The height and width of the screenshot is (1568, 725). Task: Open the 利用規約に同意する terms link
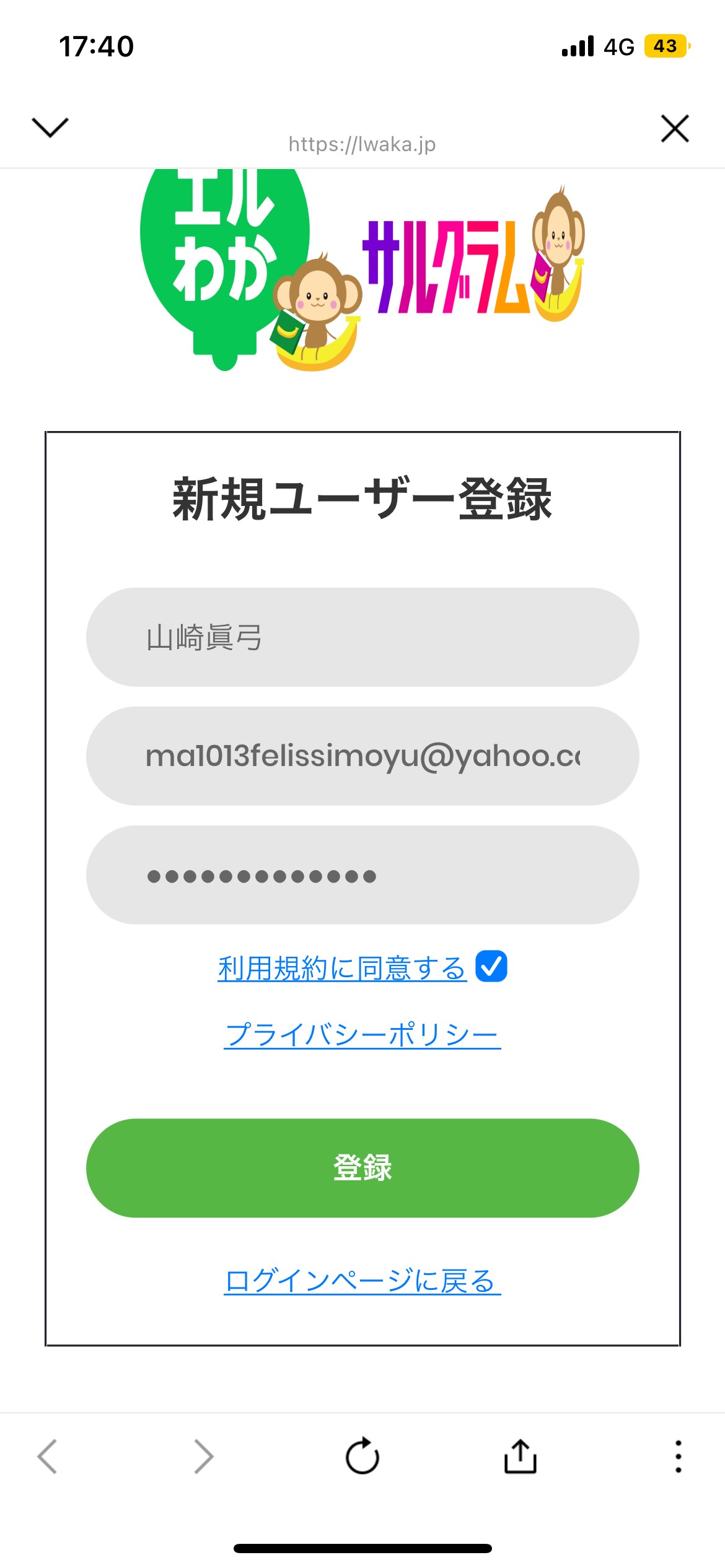[342, 967]
